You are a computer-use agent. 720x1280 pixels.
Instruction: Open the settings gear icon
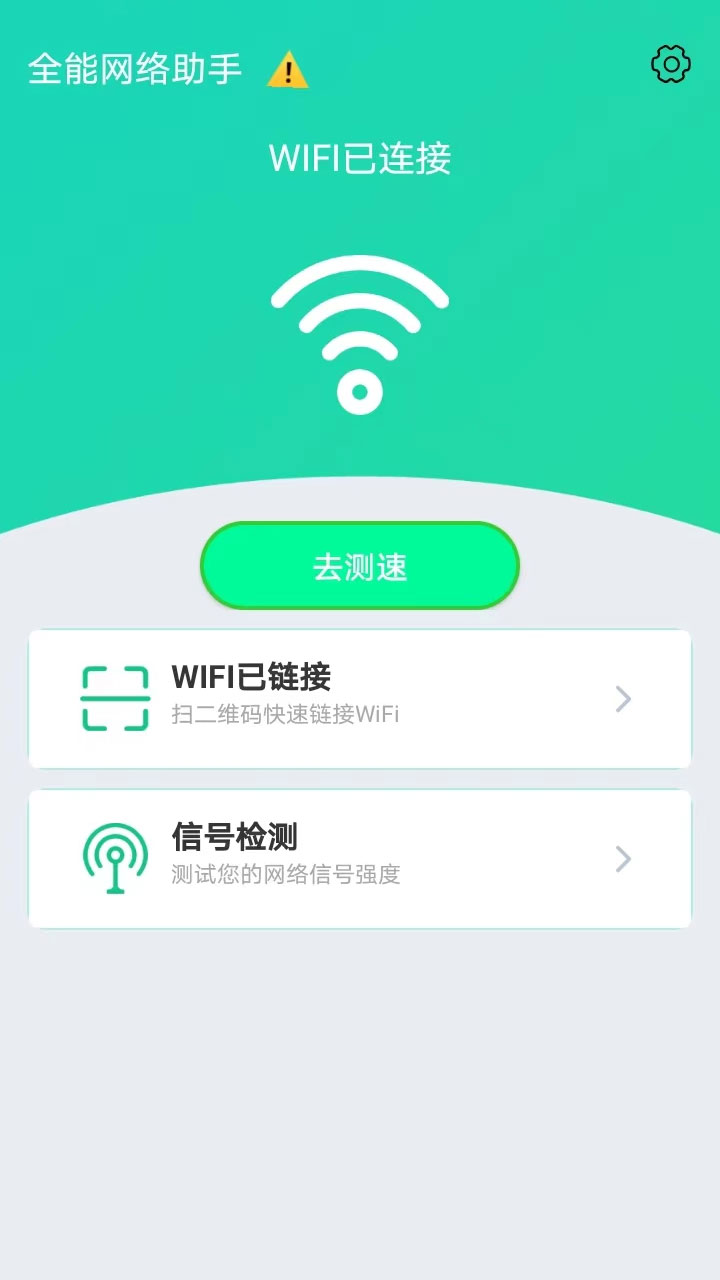[671, 65]
